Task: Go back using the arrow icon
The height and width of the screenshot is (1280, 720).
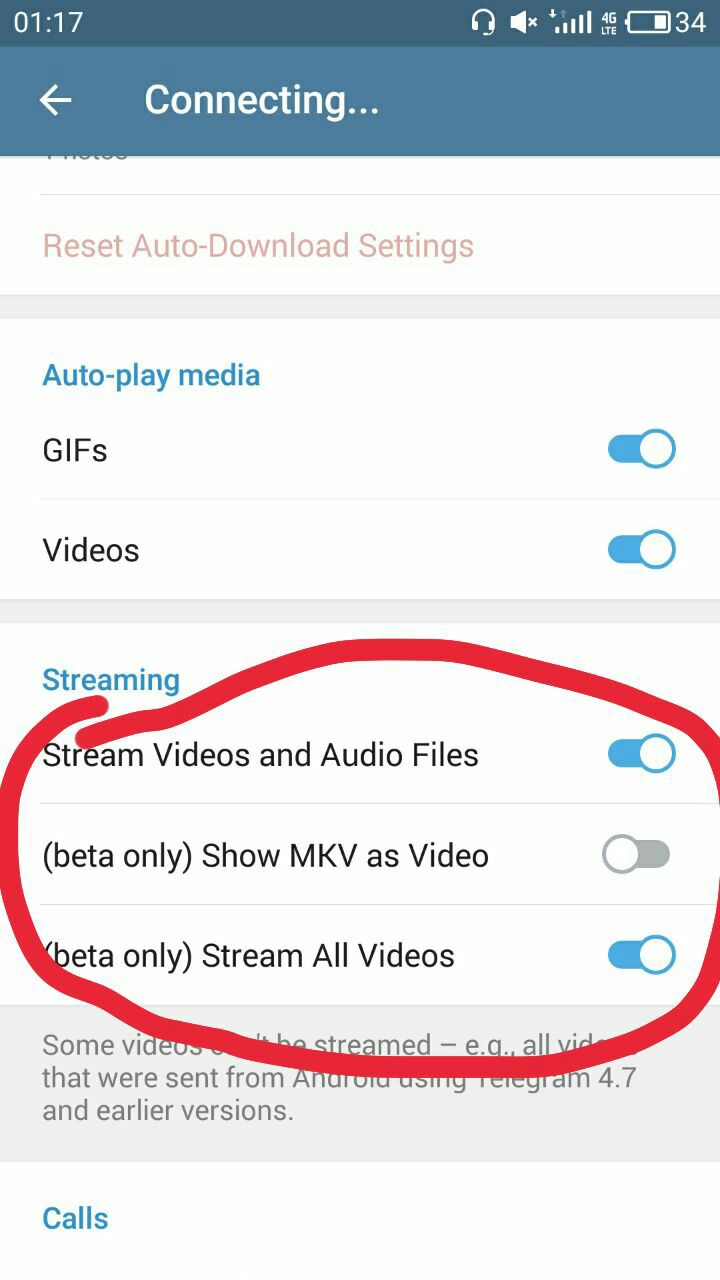Action: pos(56,100)
